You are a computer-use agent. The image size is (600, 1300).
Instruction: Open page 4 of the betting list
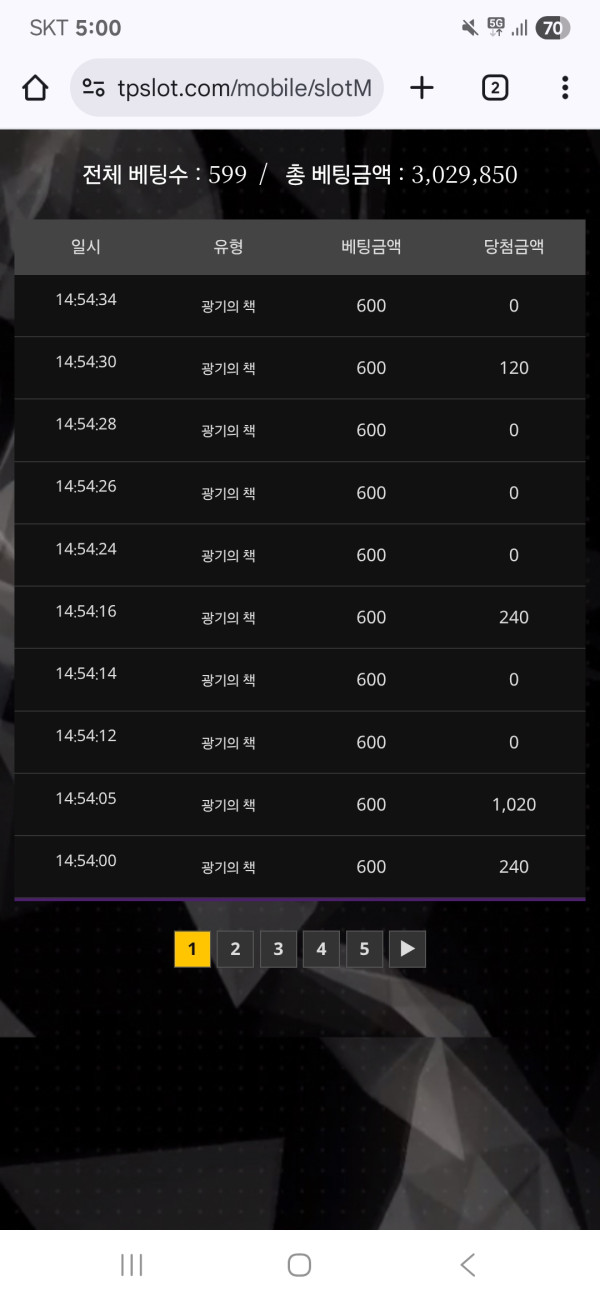coord(321,949)
